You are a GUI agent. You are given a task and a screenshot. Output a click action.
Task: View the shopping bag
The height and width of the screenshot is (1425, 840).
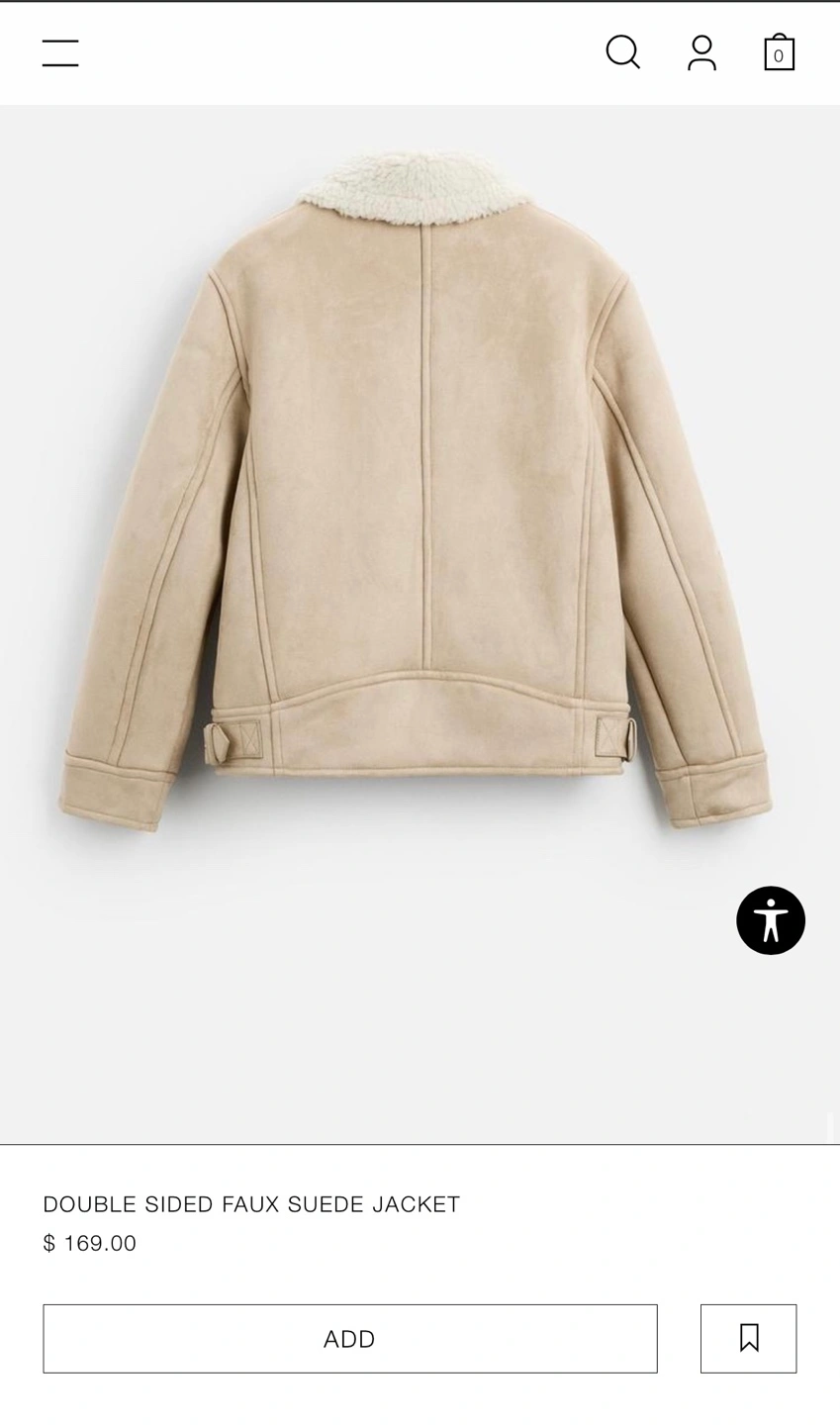[x=779, y=52]
